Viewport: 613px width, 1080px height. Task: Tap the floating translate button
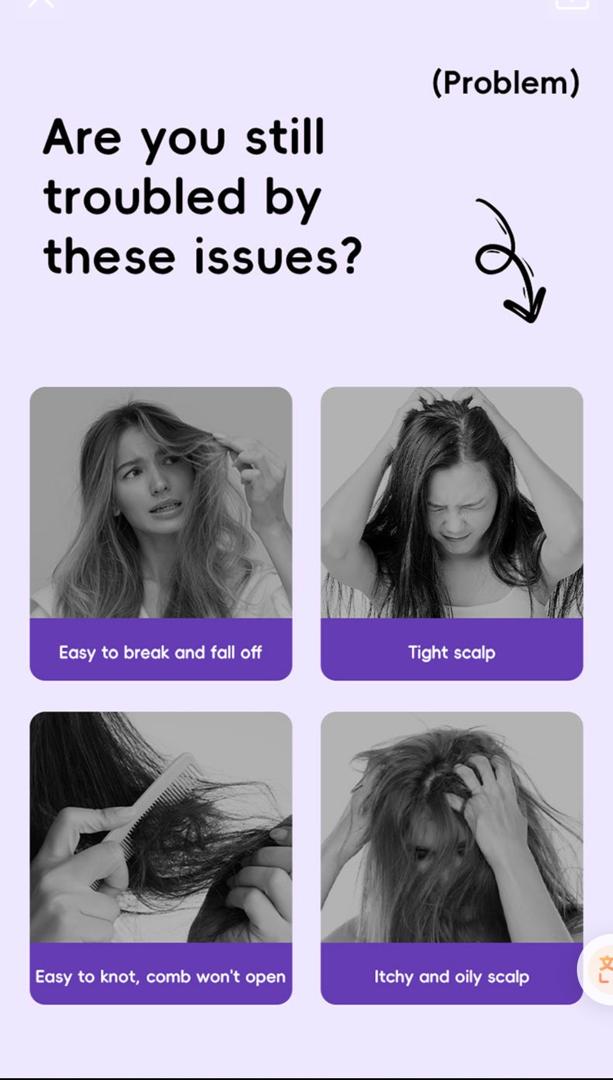tap(597, 970)
